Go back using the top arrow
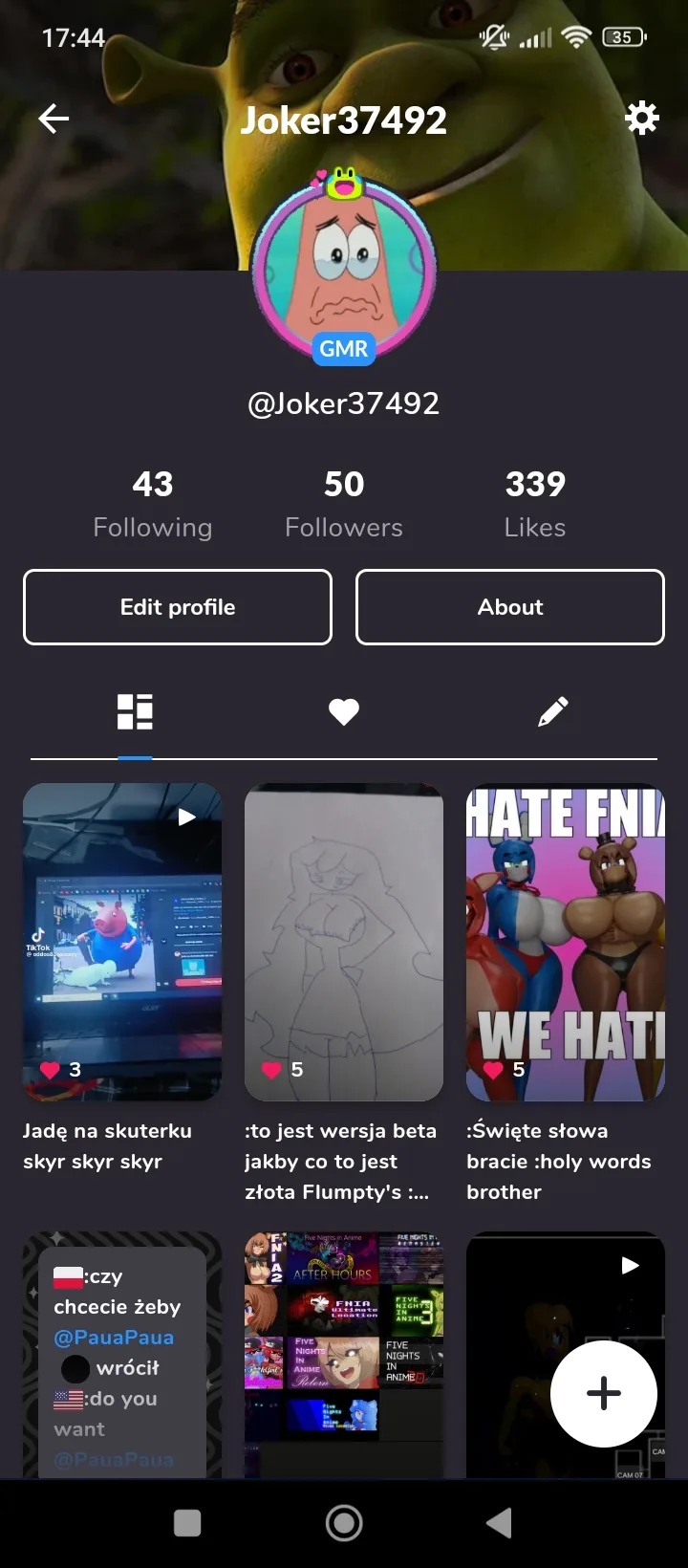 click(x=54, y=120)
